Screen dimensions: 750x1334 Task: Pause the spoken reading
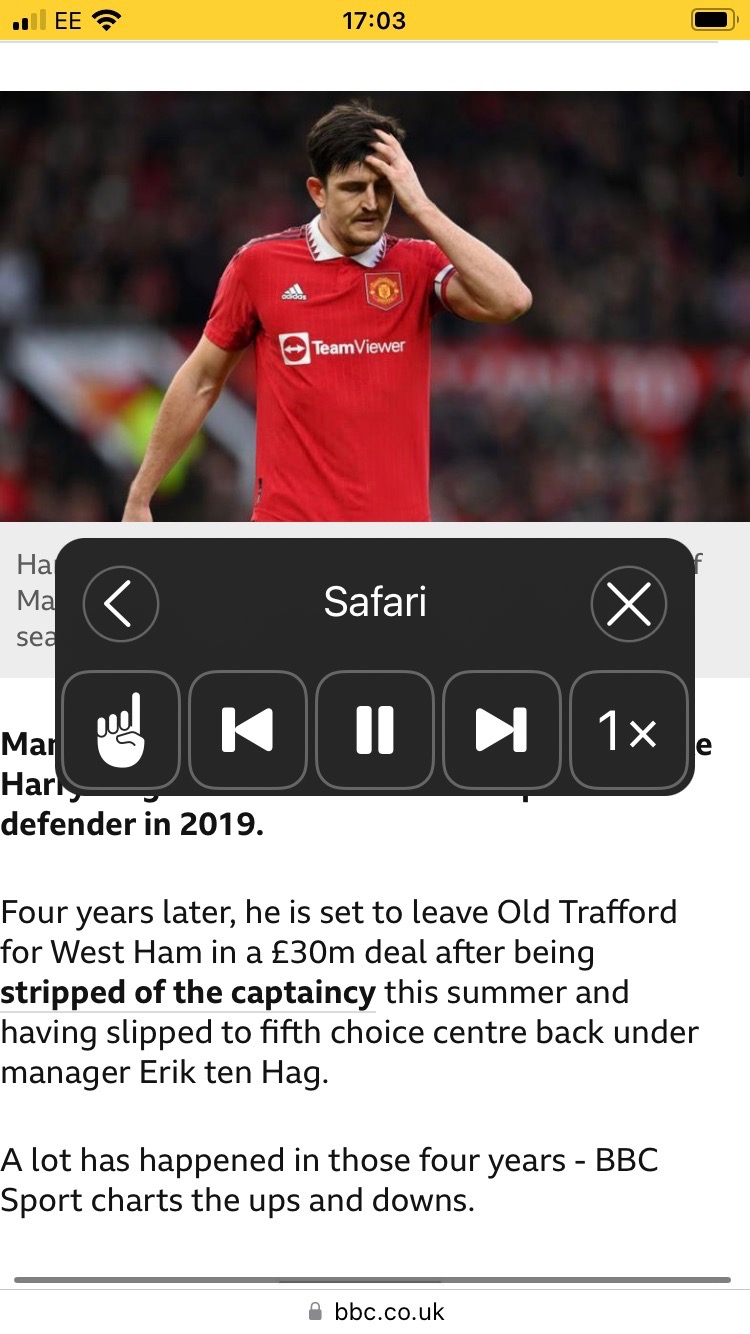(x=375, y=730)
